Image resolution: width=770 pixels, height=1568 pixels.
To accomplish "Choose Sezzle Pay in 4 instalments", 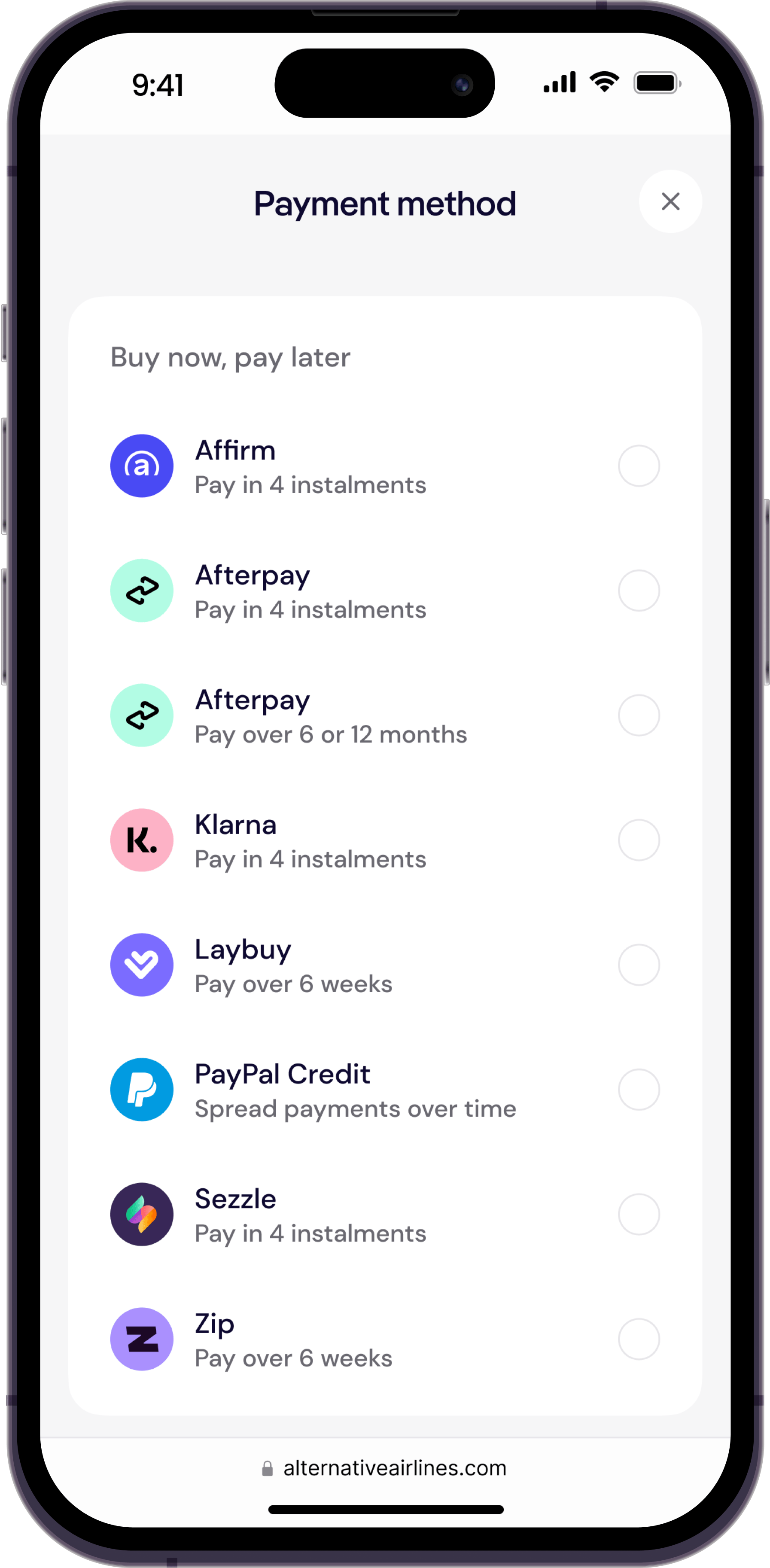I will click(x=638, y=1215).
